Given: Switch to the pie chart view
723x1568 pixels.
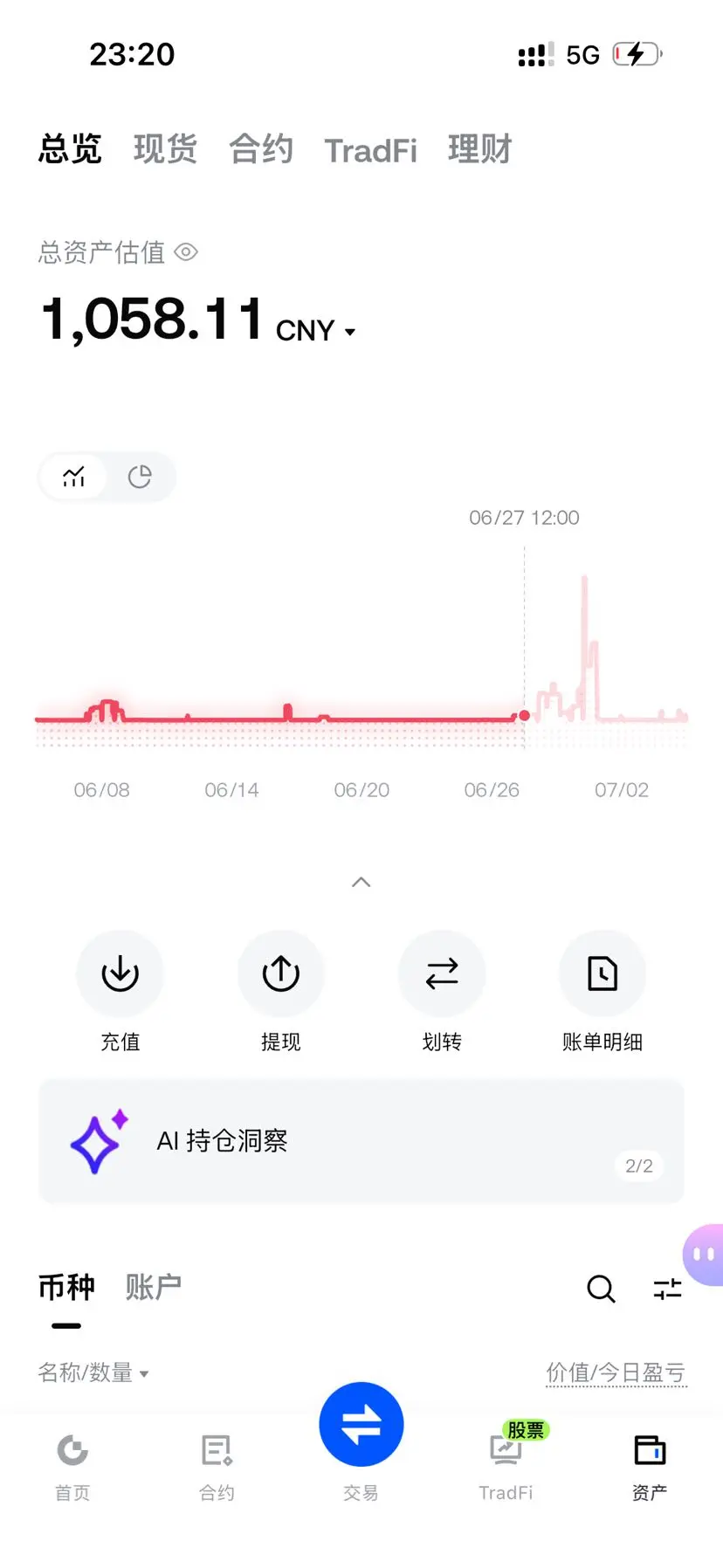Looking at the screenshot, I should (x=140, y=477).
